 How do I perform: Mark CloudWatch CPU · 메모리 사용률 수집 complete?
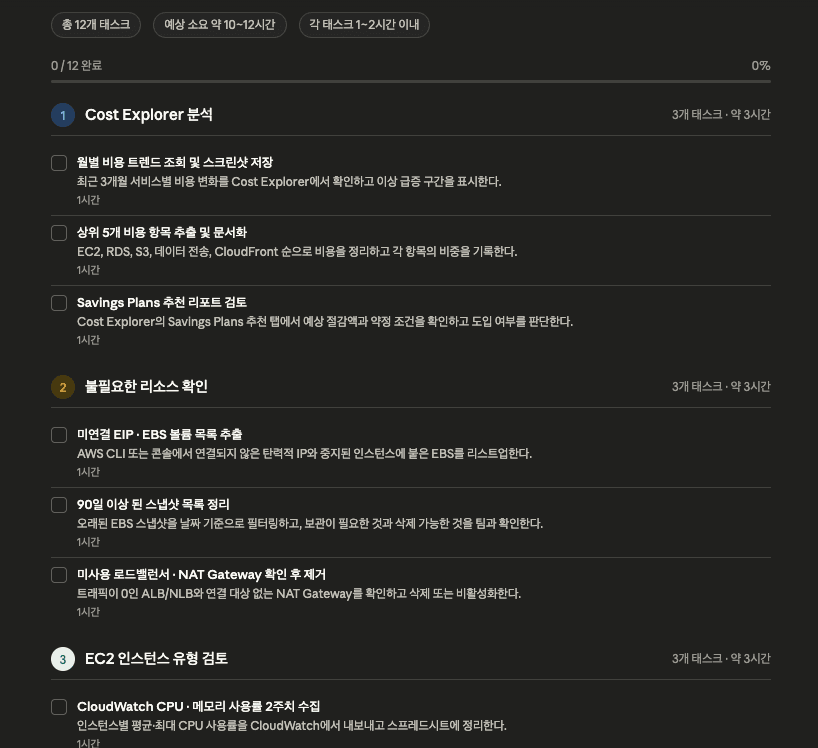59,707
